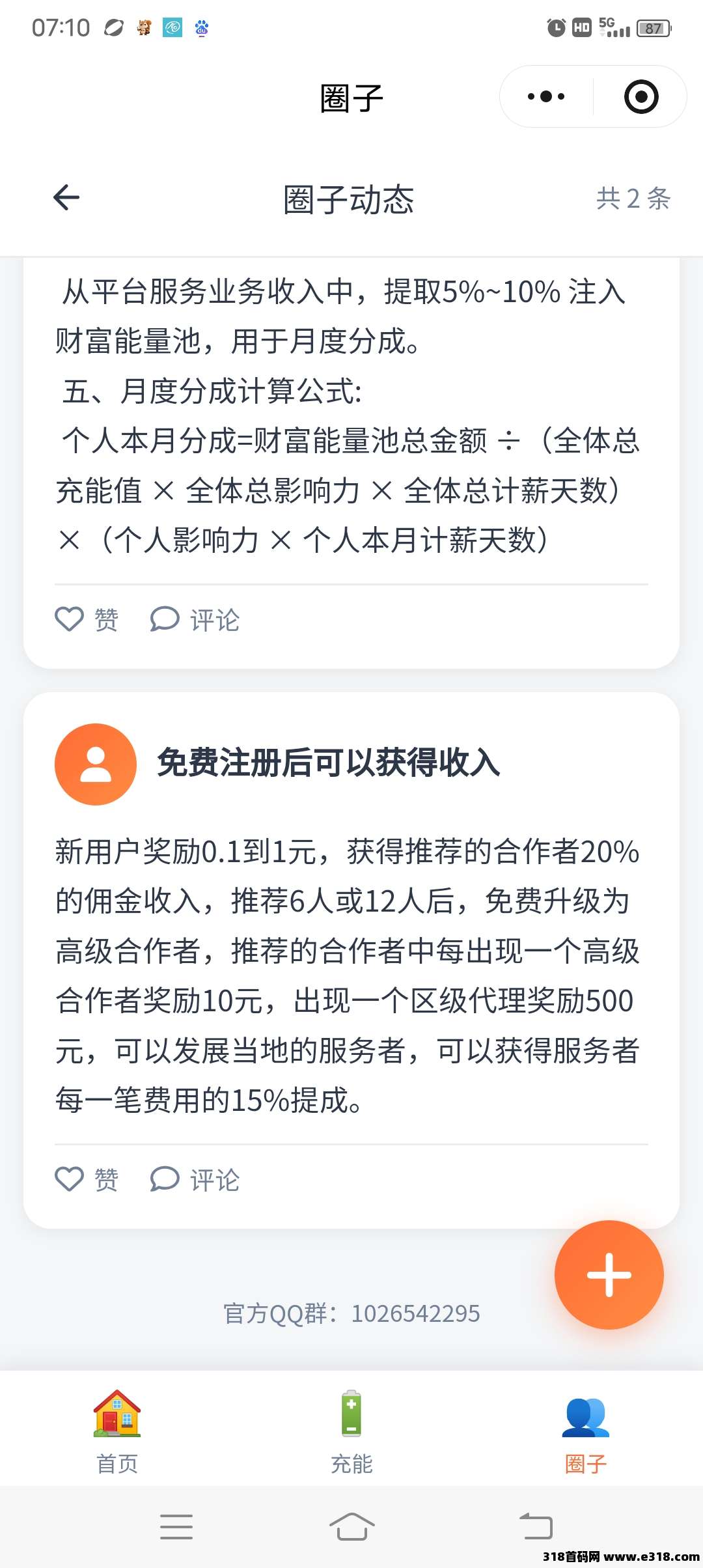Comment on the 月度分成计算公式 post
703x1568 pixels.
coord(195,619)
